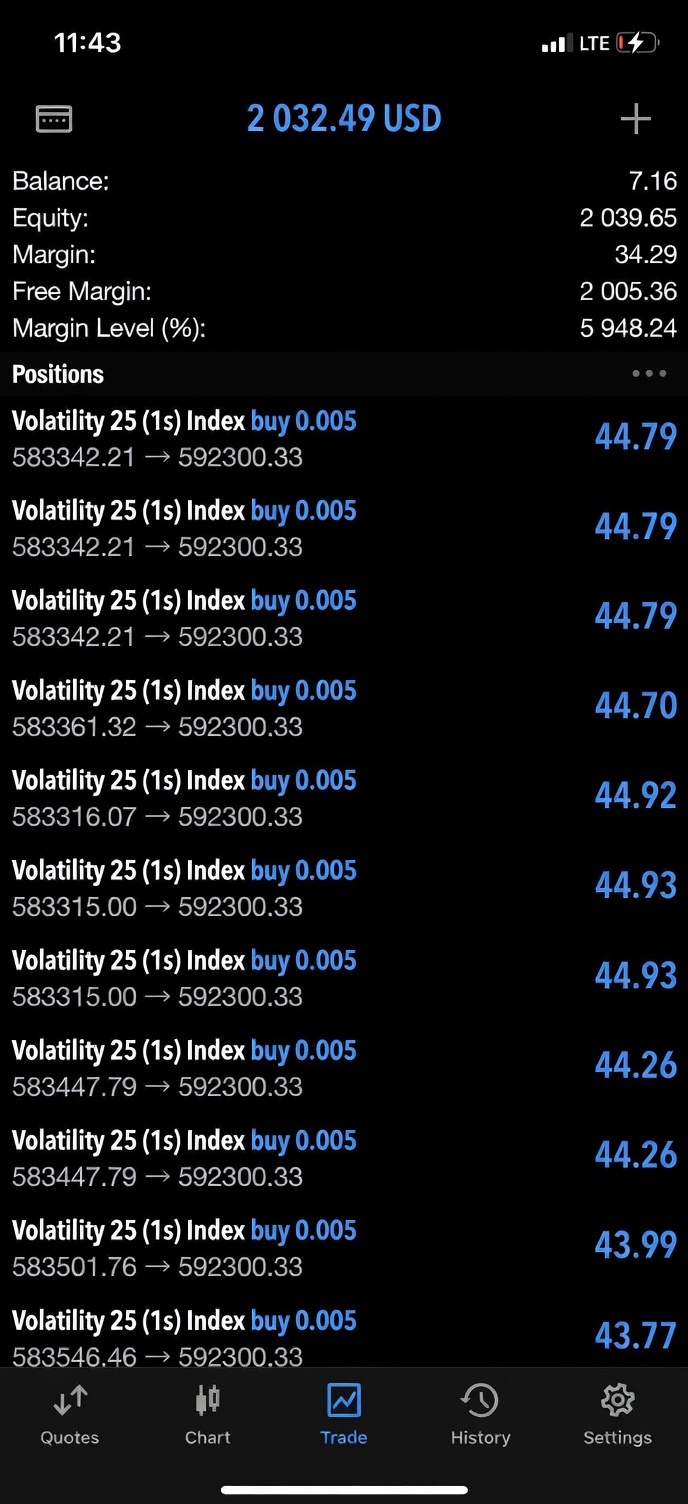Switch to the Quotes tab
The width and height of the screenshot is (688, 1504).
70,1416
